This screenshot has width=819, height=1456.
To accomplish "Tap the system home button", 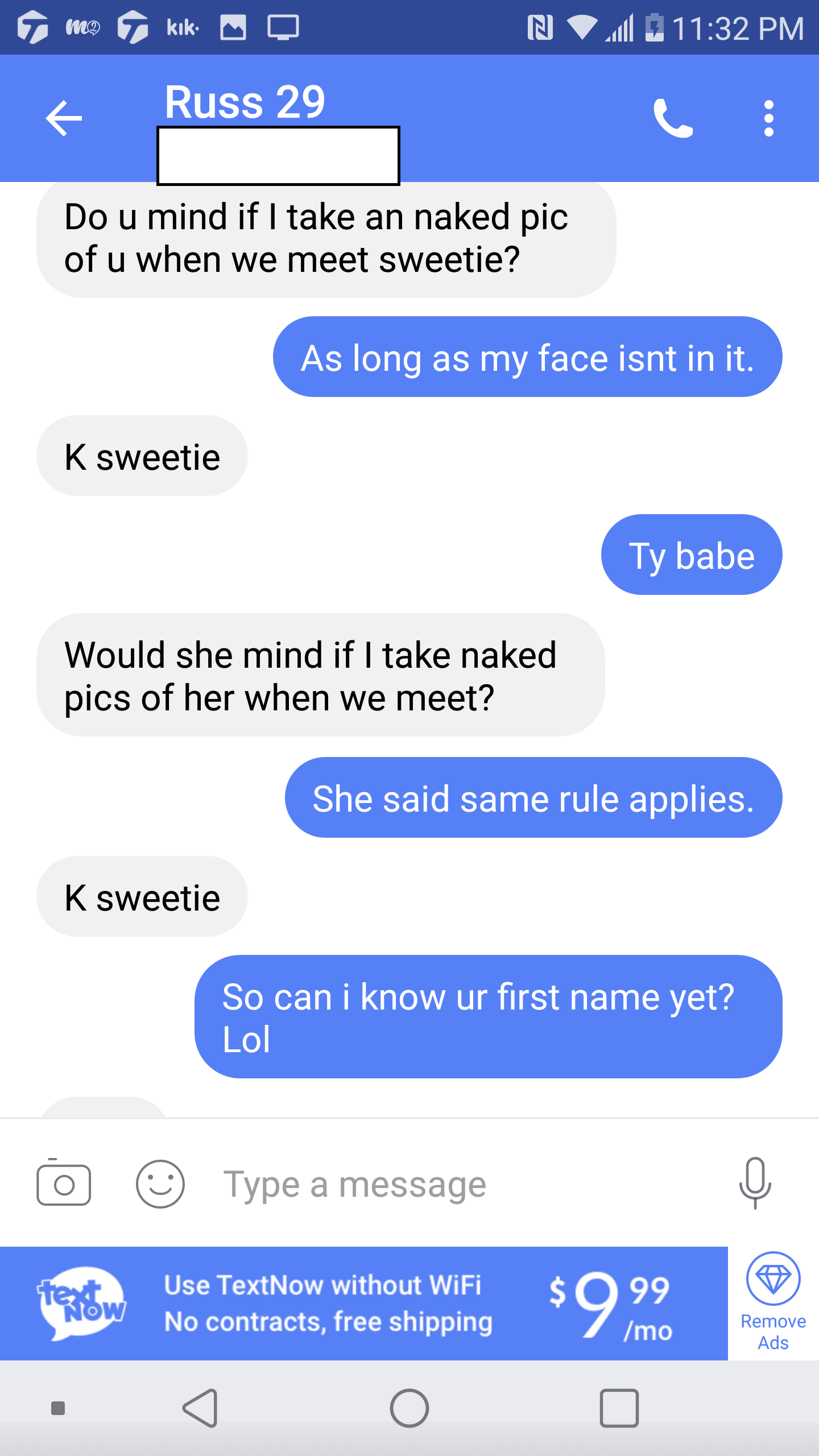I will (409, 1408).
